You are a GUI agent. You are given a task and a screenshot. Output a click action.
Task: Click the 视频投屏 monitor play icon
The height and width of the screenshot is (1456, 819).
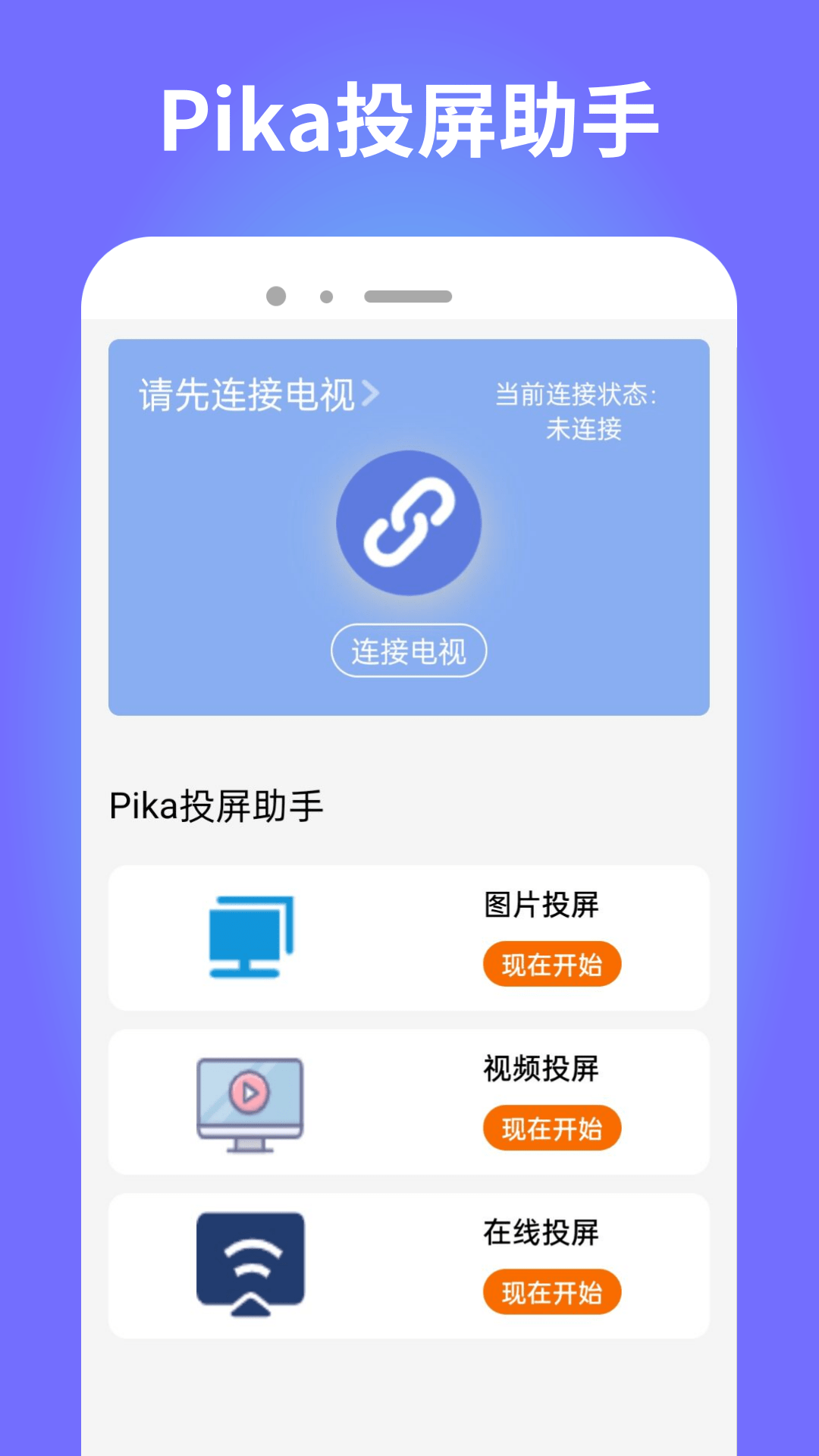coord(250,1101)
